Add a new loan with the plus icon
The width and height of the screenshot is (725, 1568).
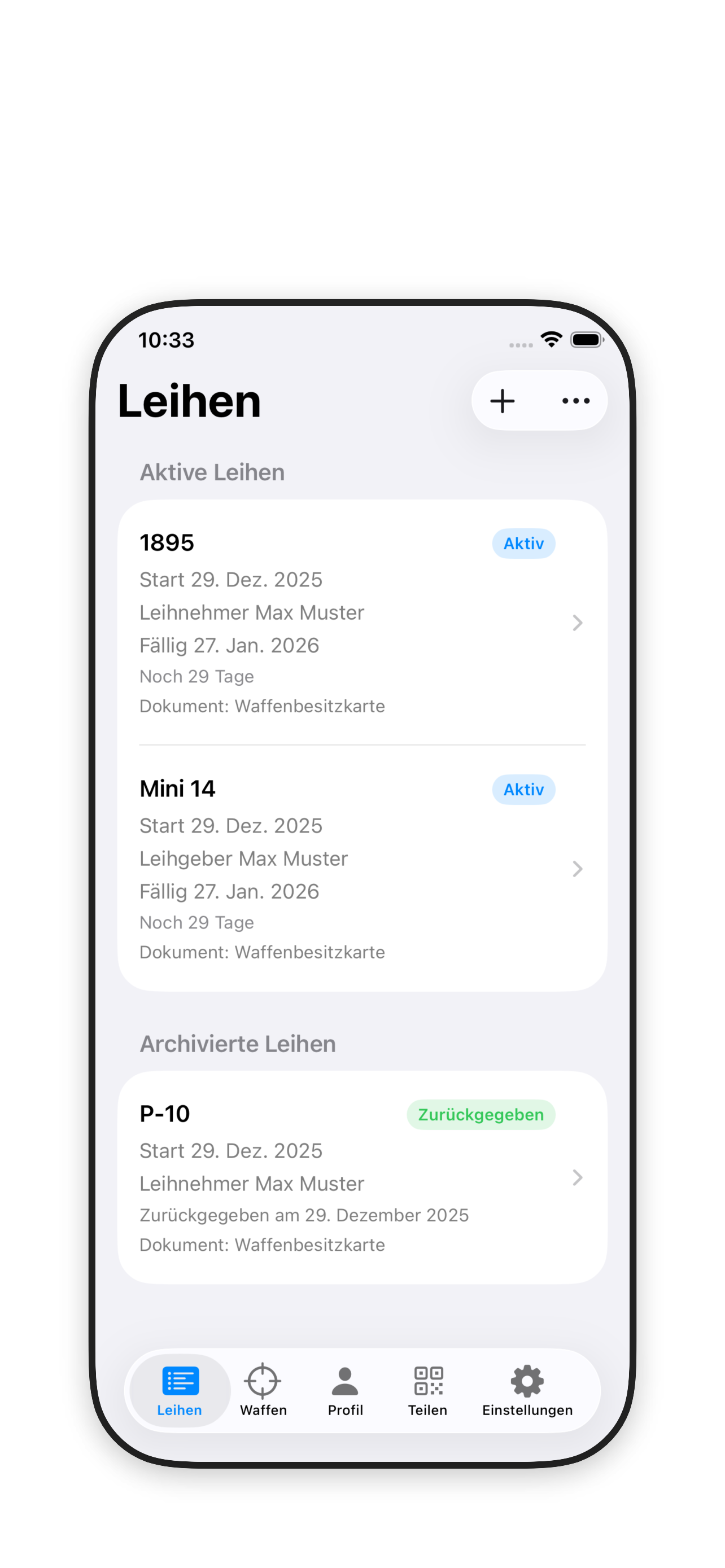[x=502, y=401]
